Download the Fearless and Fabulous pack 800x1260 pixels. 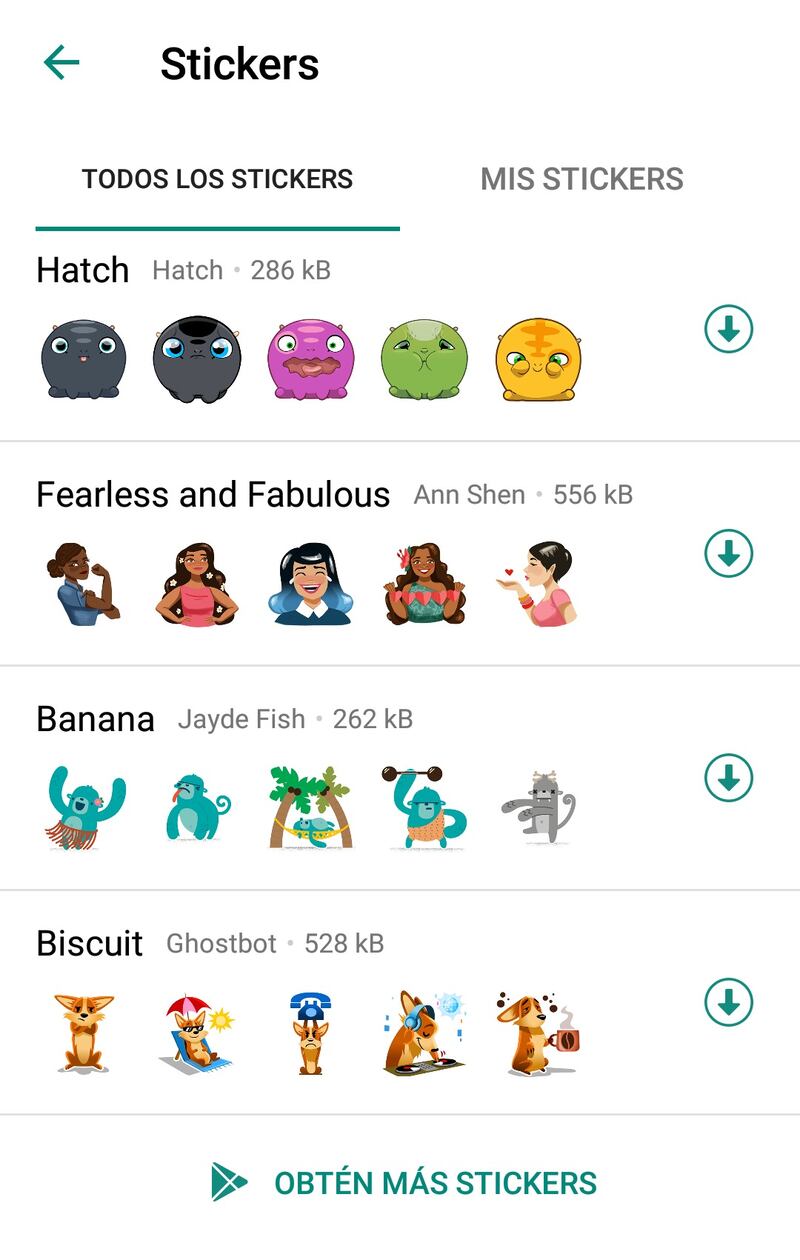pos(728,553)
